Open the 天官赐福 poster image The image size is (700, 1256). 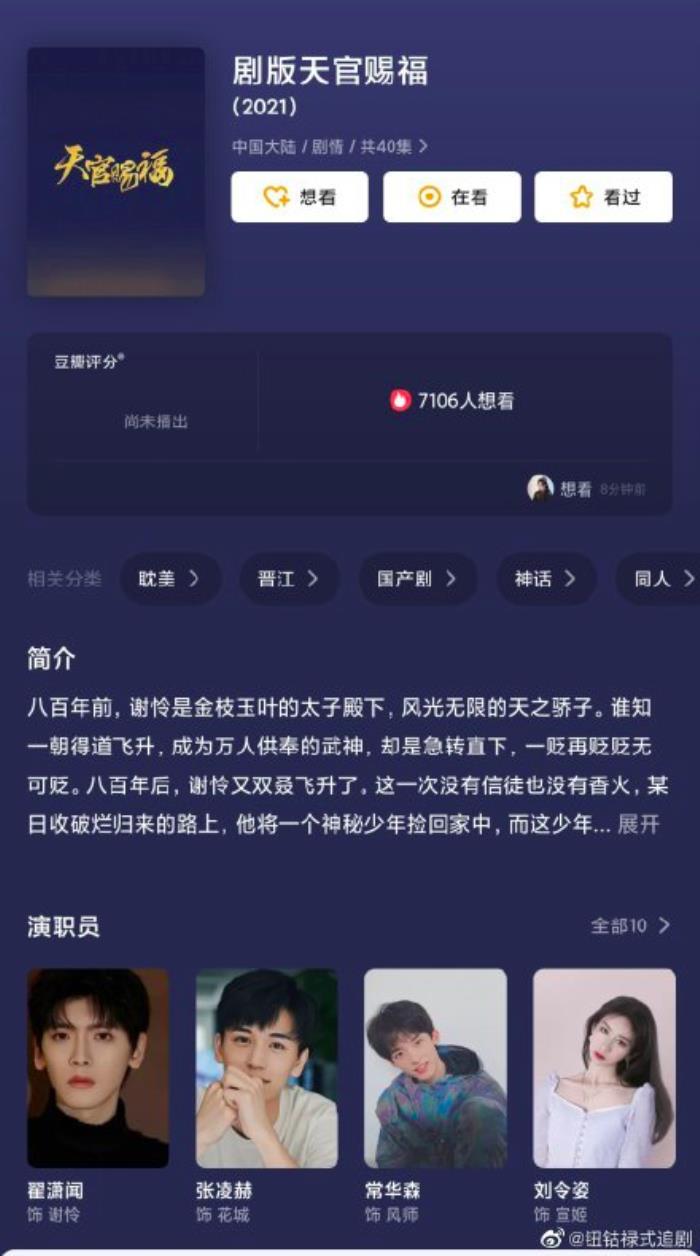pyautogui.click(x=116, y=172)
